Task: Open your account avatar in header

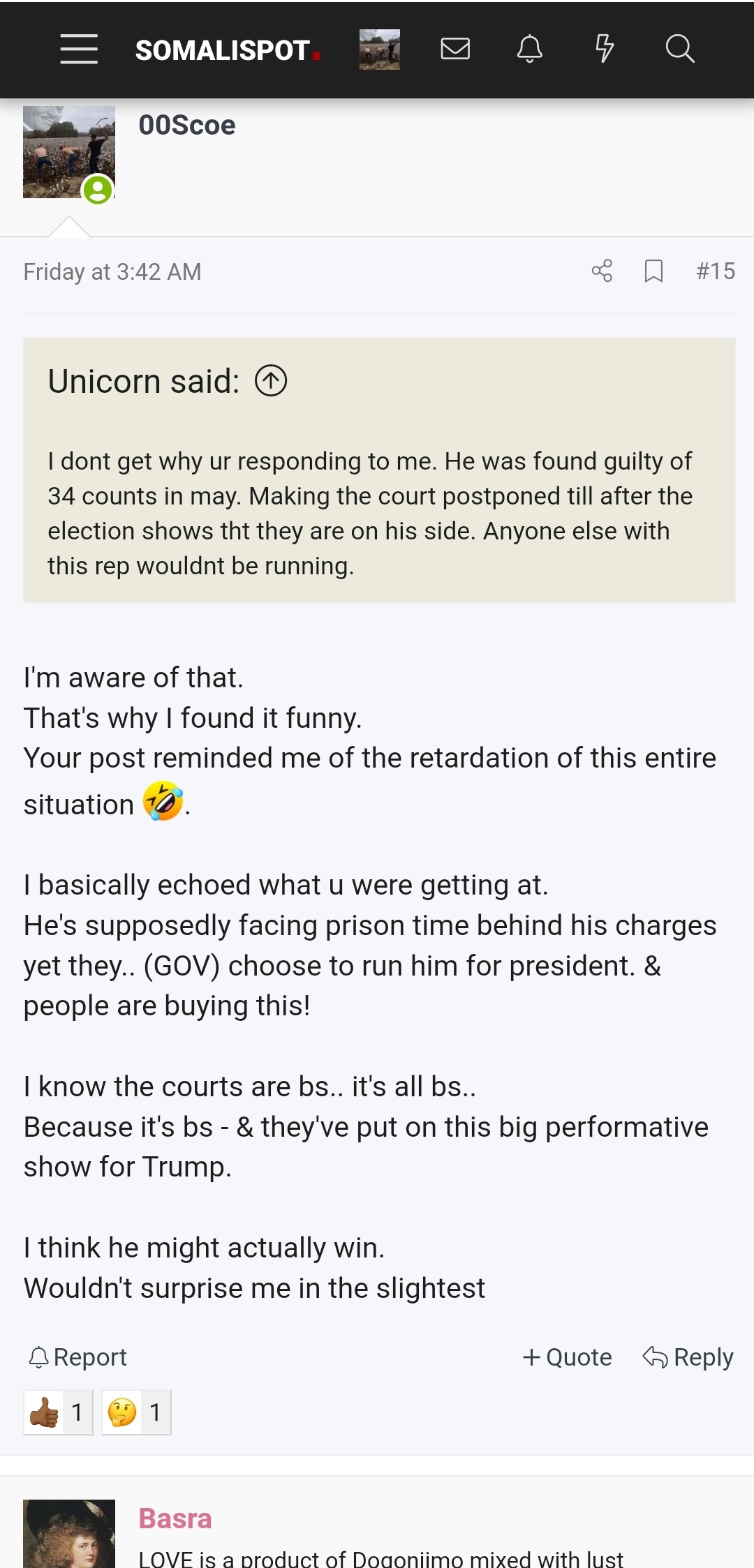Action: (380, 50)
